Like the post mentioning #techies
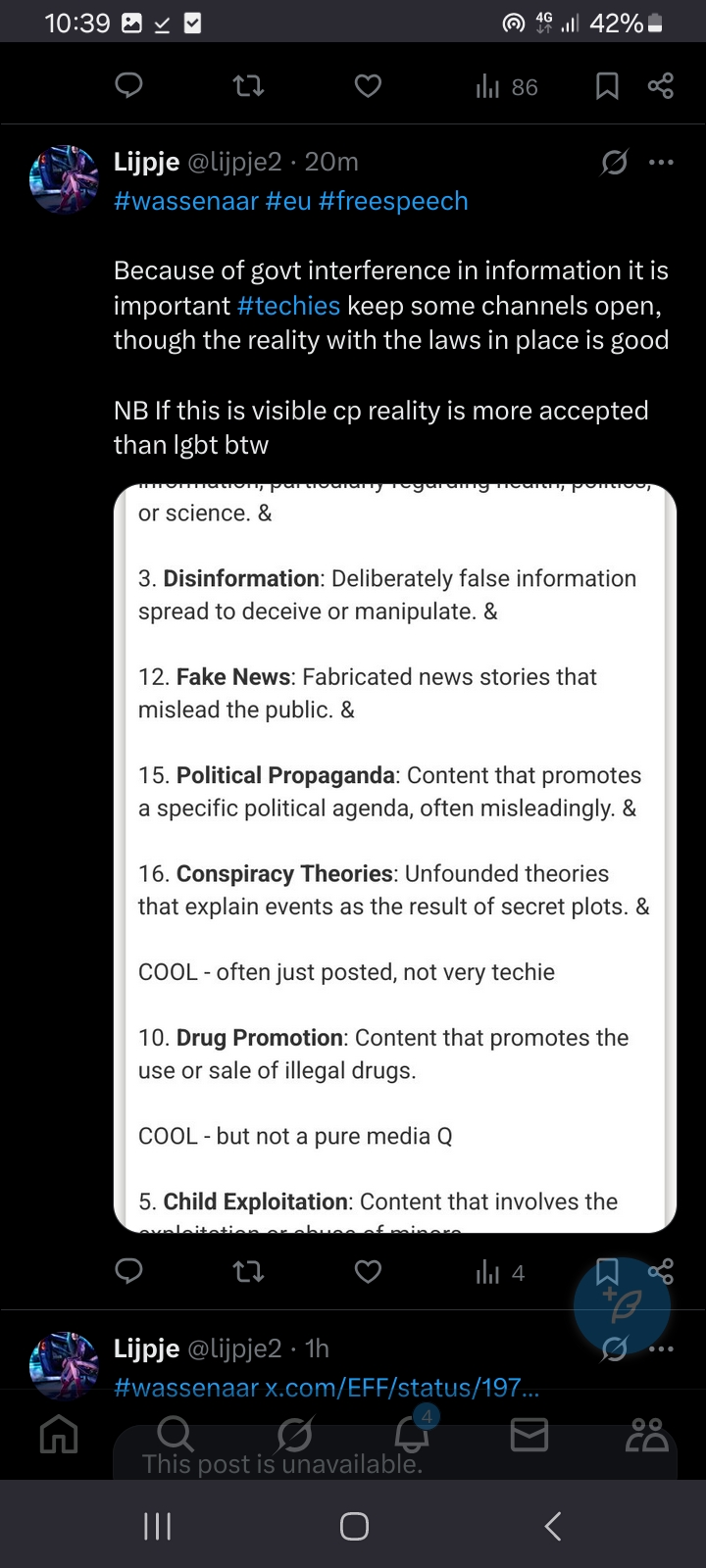The width and height of the screenshot is (706, 1568). click(368, 1271)
